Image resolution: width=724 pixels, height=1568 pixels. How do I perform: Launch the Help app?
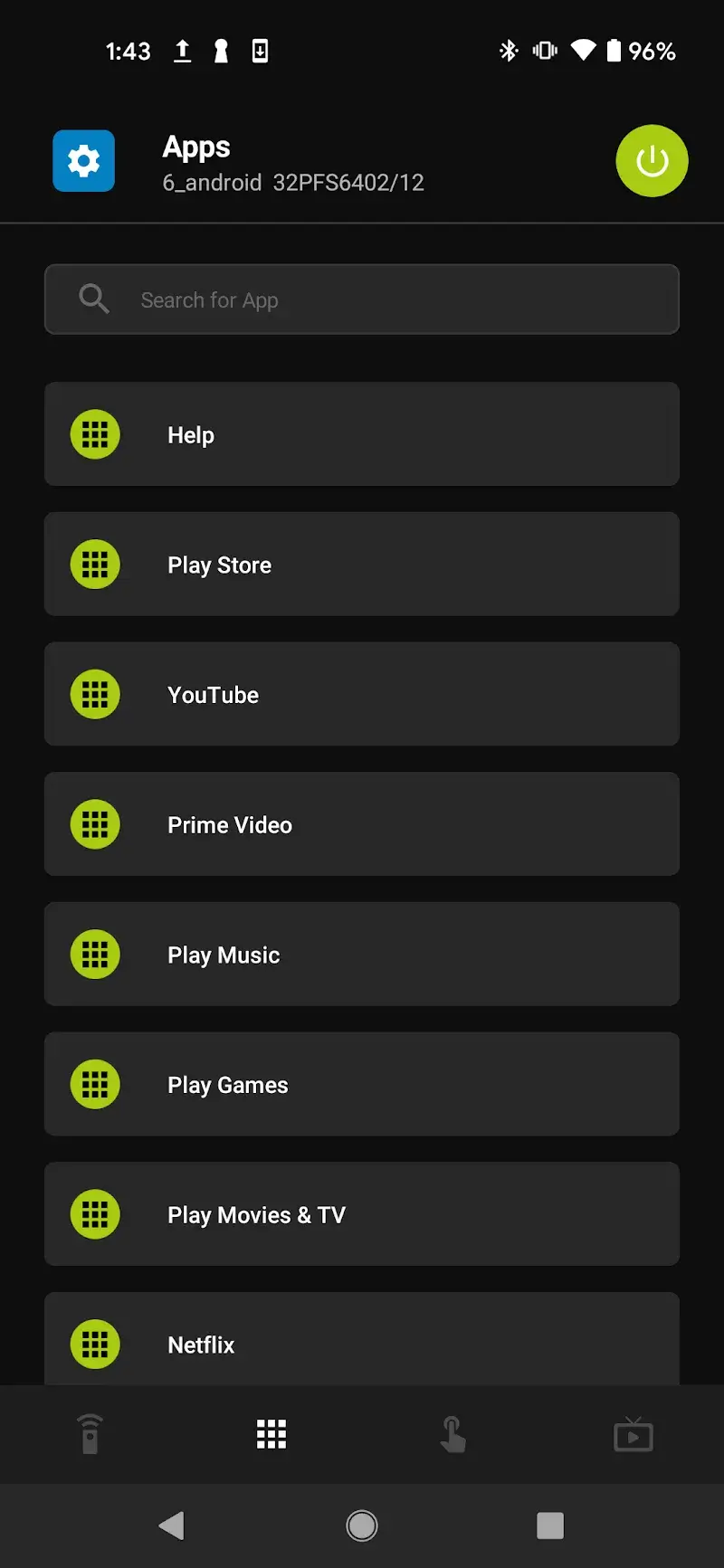point(362,434)
